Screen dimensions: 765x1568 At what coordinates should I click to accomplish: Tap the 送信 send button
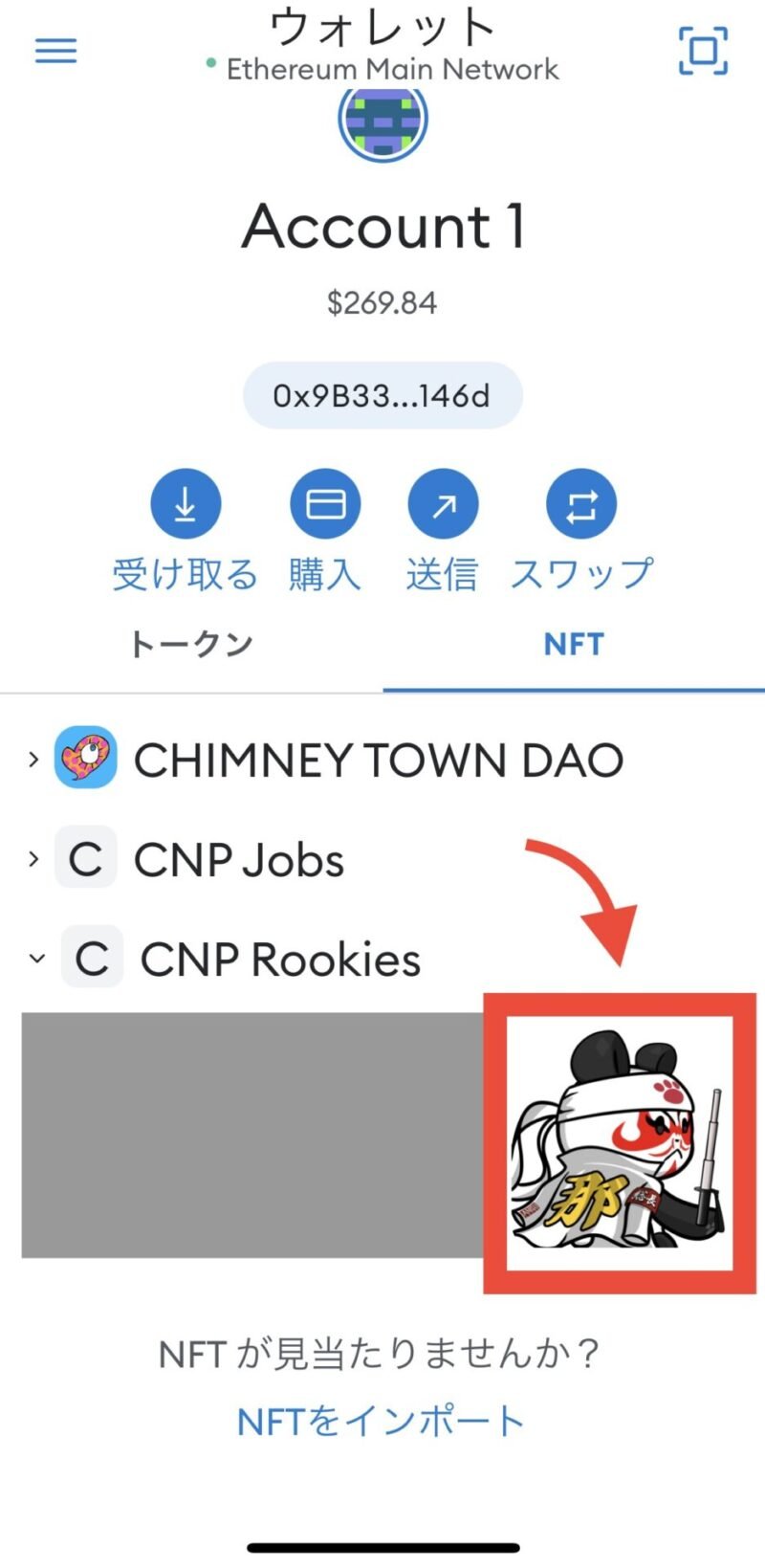click(x=443, y=504)
